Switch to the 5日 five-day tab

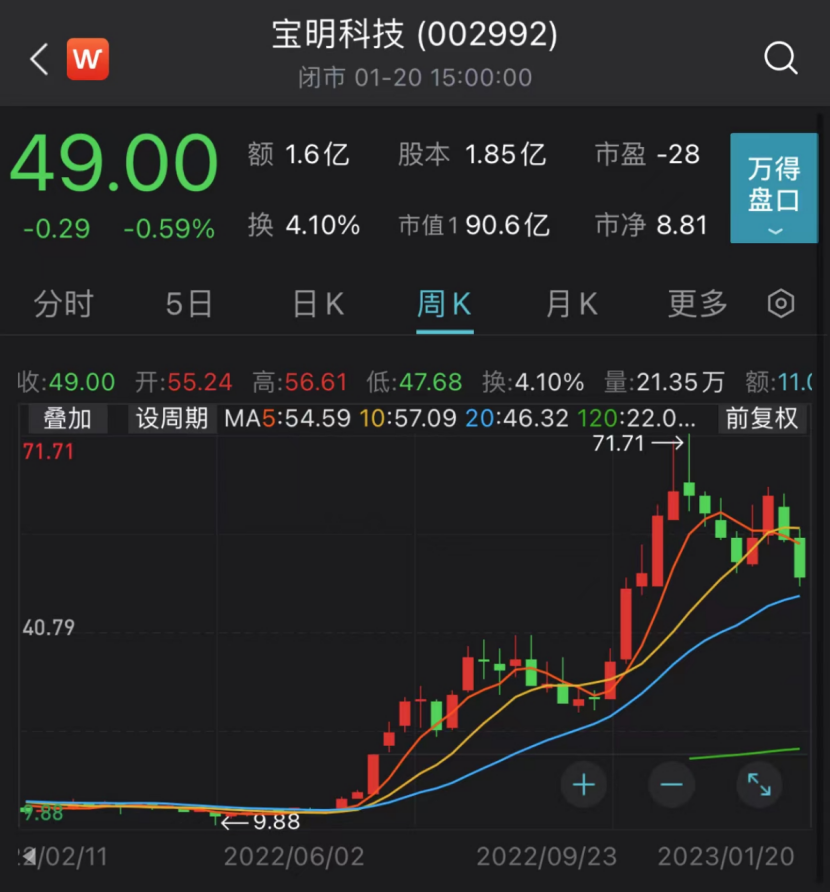(188, 304)
